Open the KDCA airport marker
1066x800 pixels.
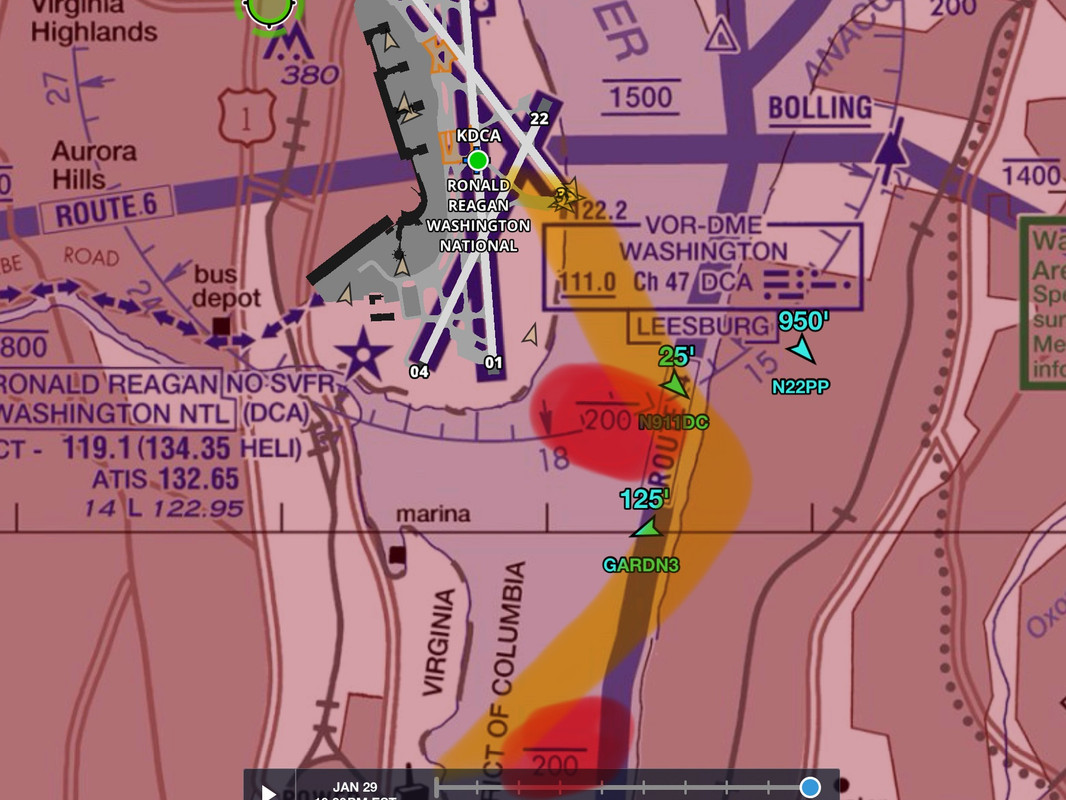point(478,161)
